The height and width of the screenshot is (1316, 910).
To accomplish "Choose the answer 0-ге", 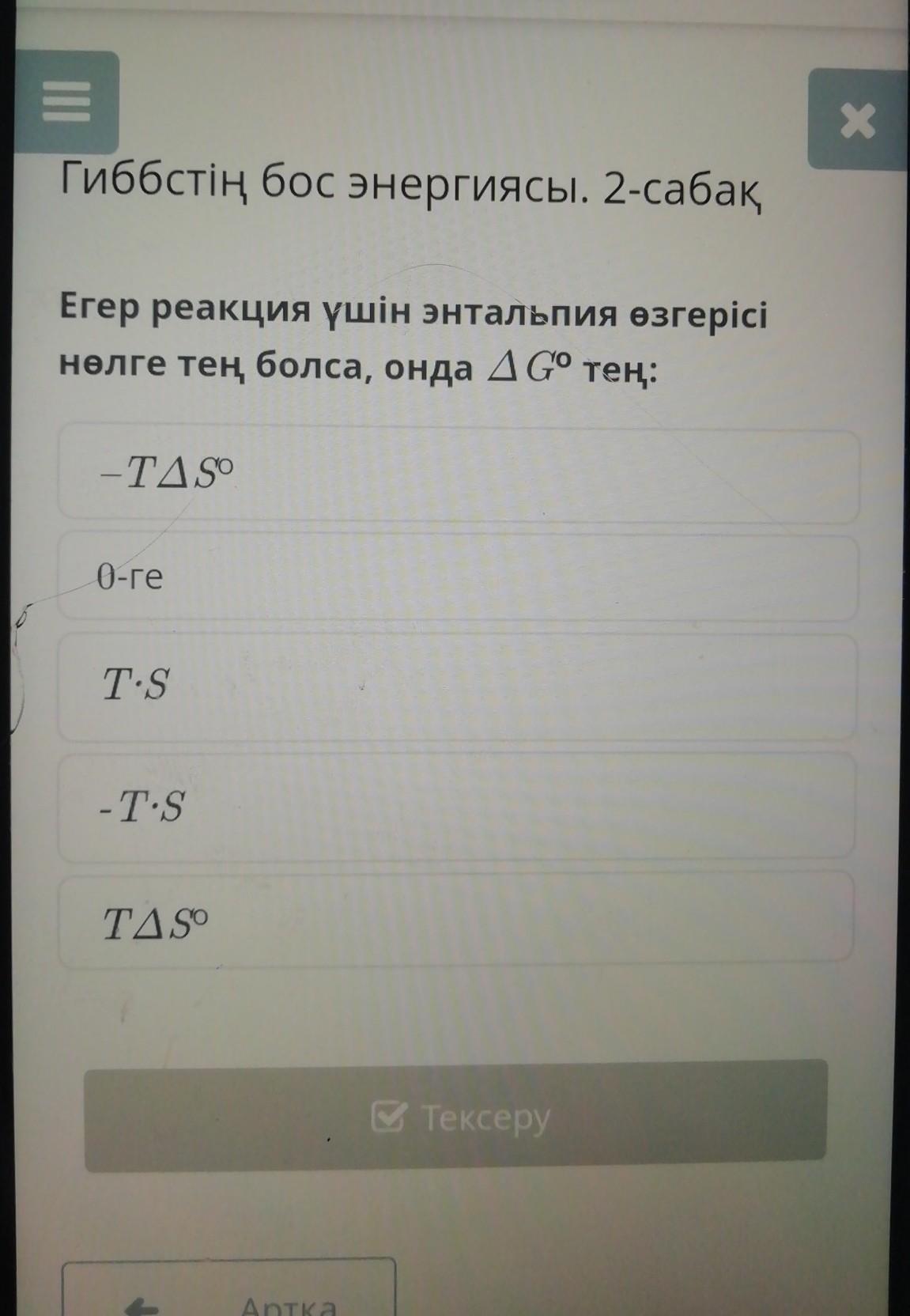I will pyautogui.click(x=459, y=577).
